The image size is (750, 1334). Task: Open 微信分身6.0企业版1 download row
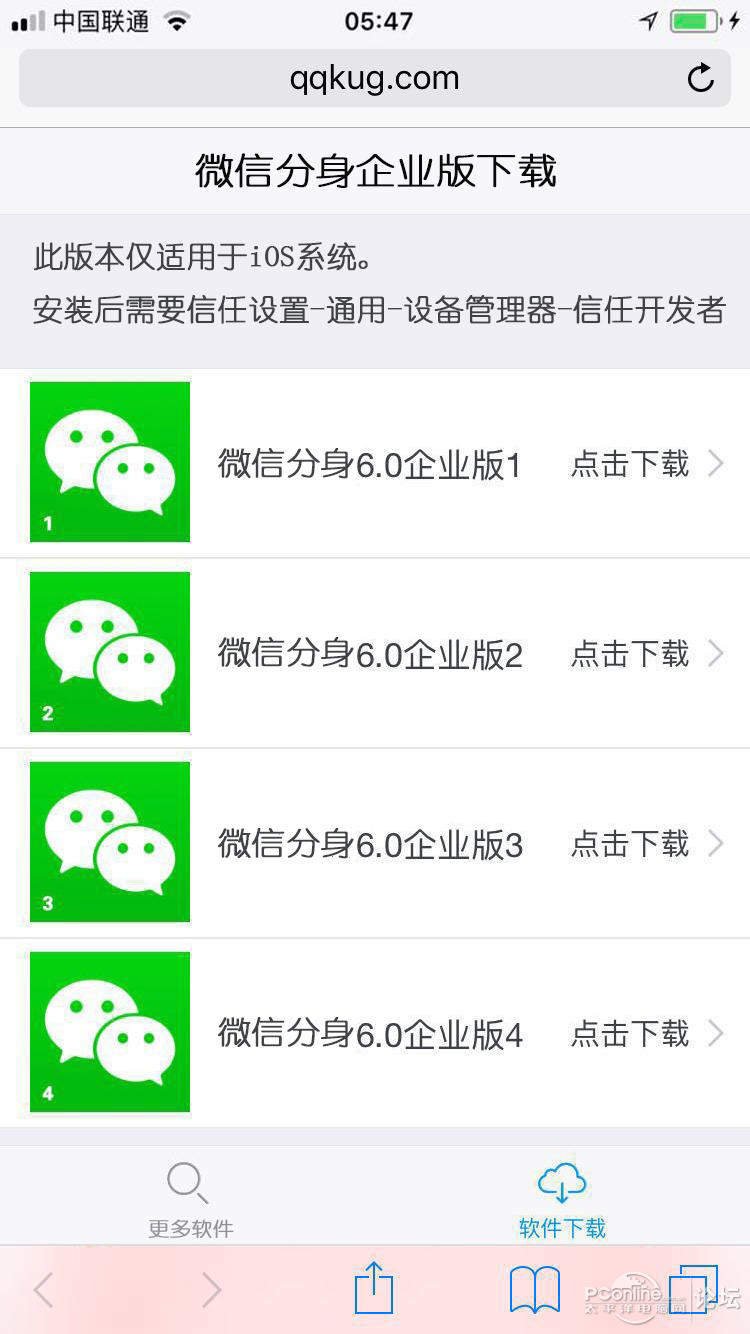pos(375,463)
